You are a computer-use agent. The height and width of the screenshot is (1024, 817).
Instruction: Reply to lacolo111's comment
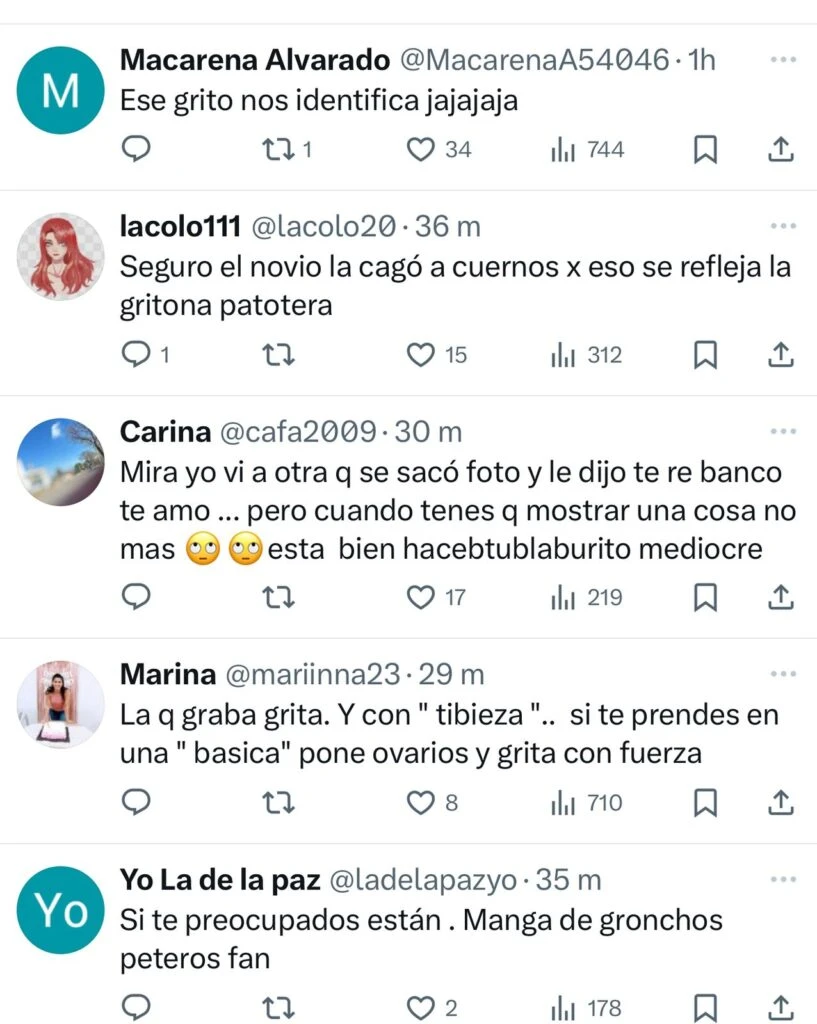tap(135, 355)
